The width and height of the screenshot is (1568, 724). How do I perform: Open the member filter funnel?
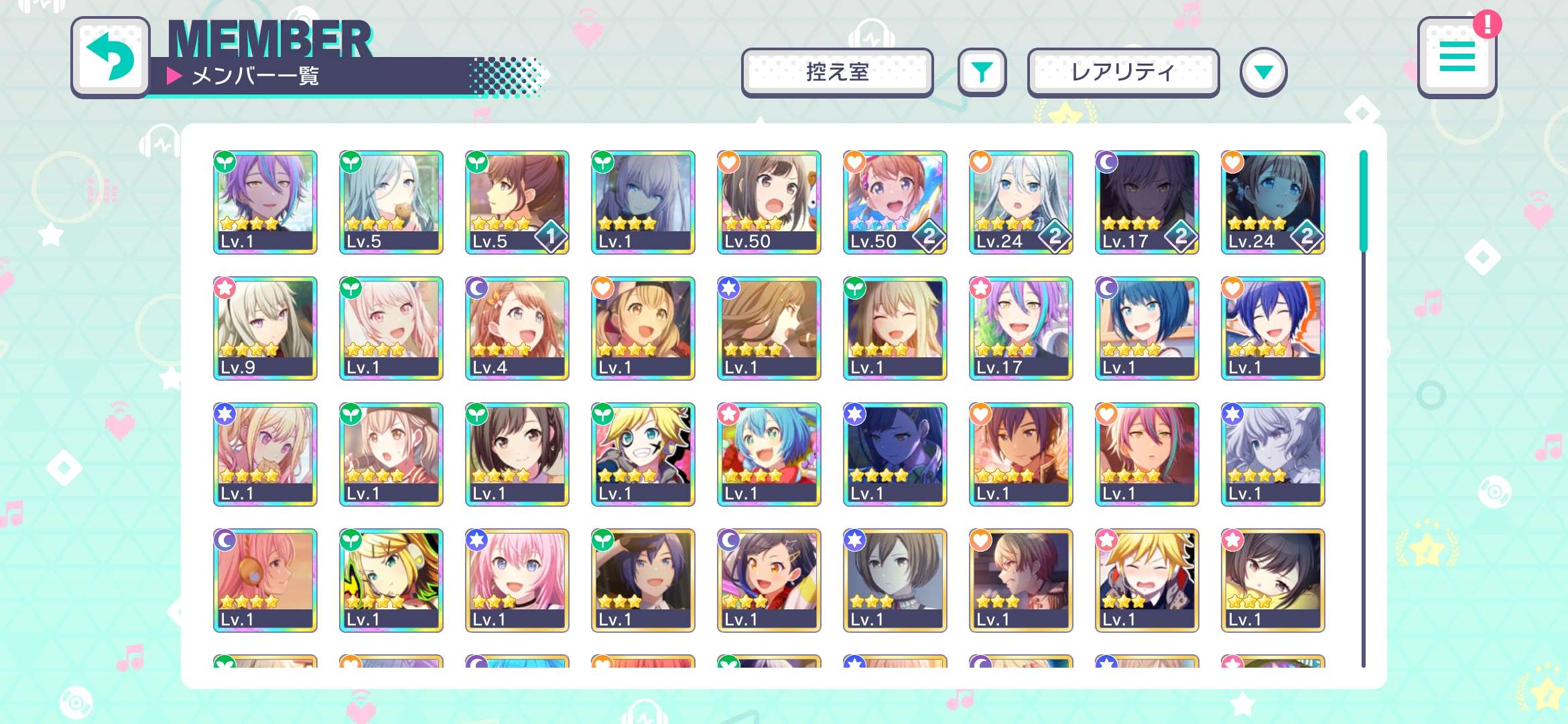pyautogui.click(x=982, y=72)
